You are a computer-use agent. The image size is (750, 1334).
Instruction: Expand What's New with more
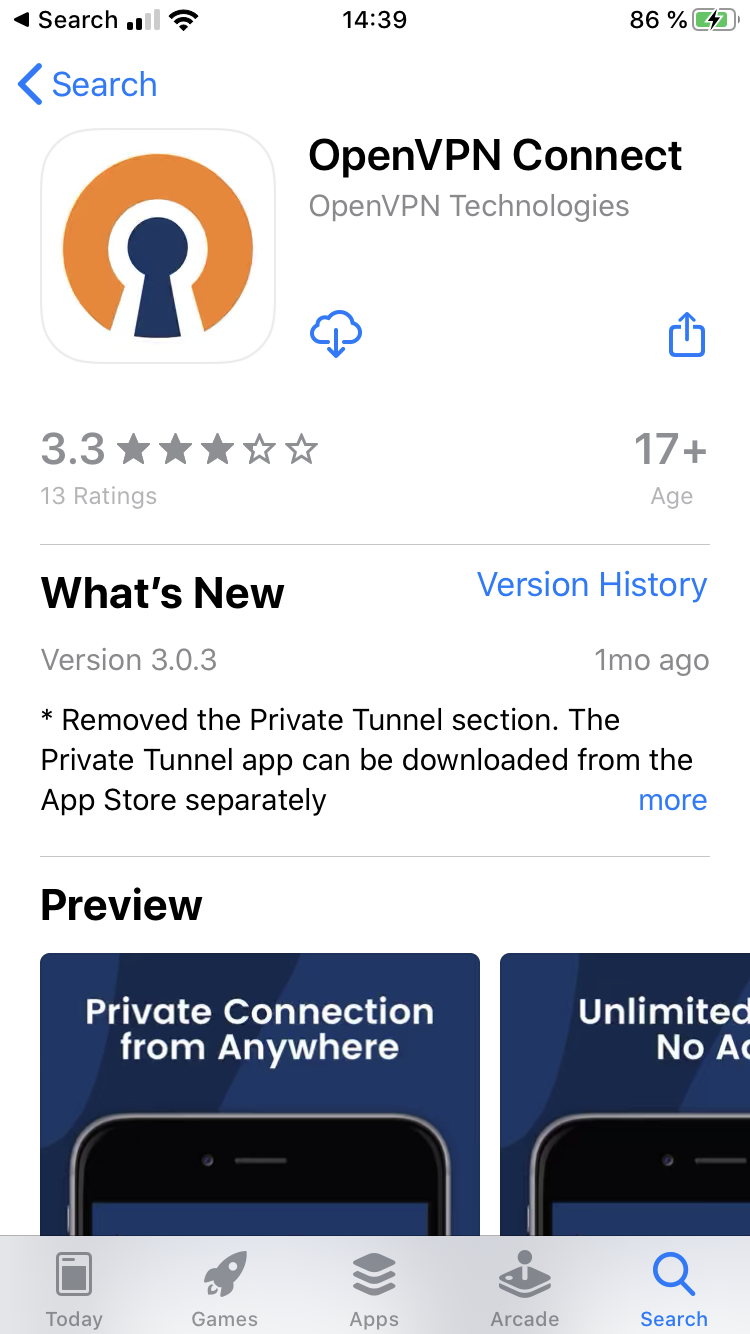(672, 800)
